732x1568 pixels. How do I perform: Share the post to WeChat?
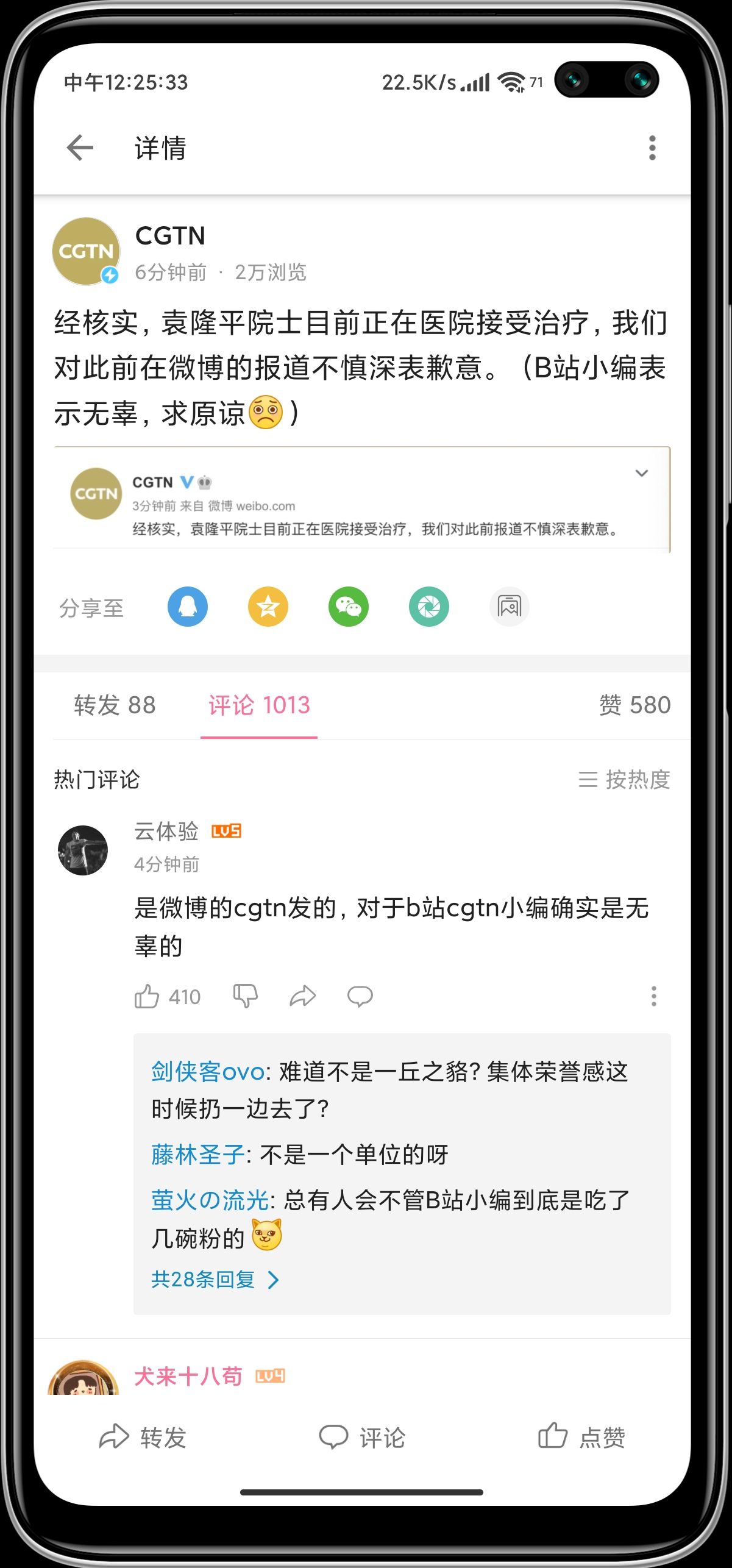click(x=349, y=607)
